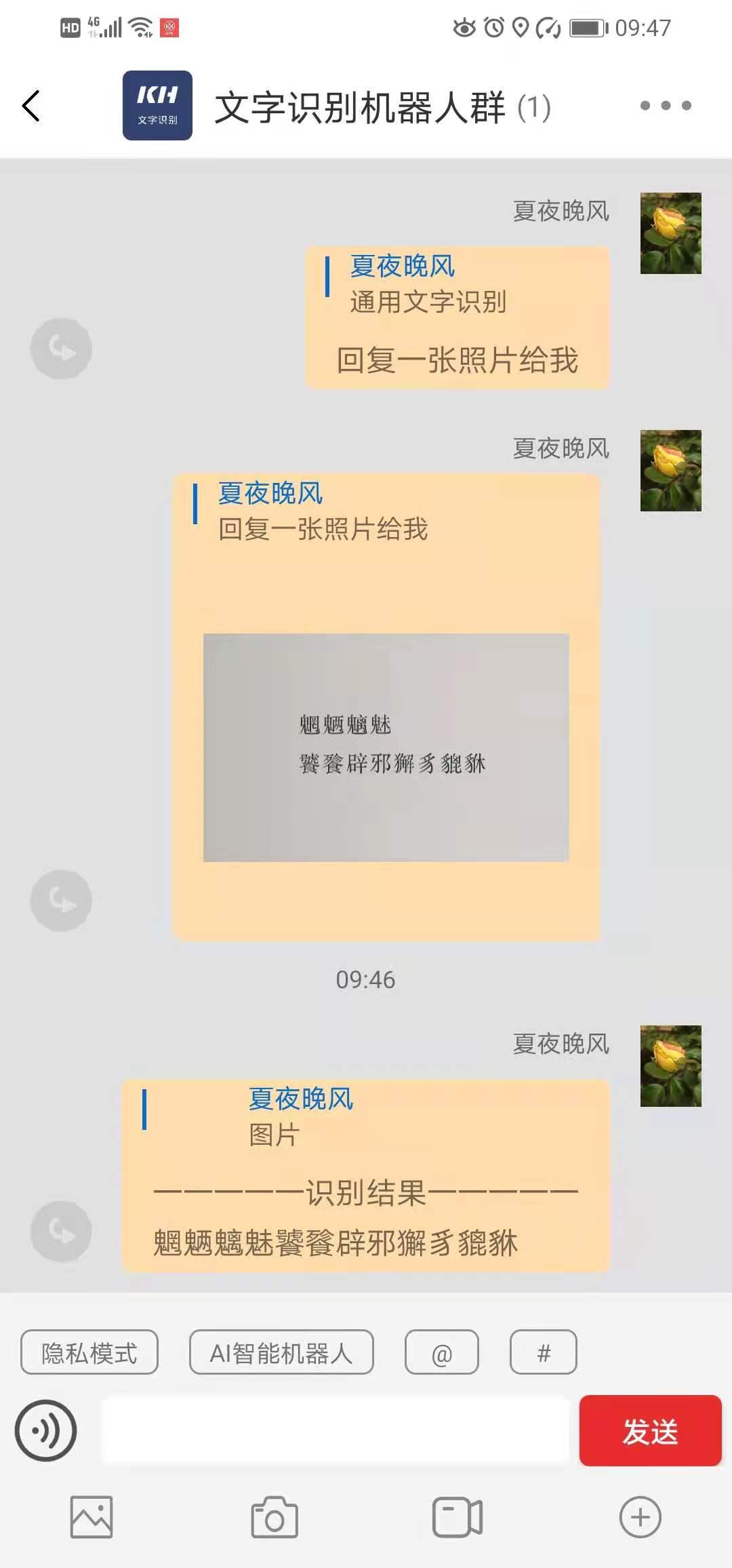Open the photo gallery picker

(91, 1517)
